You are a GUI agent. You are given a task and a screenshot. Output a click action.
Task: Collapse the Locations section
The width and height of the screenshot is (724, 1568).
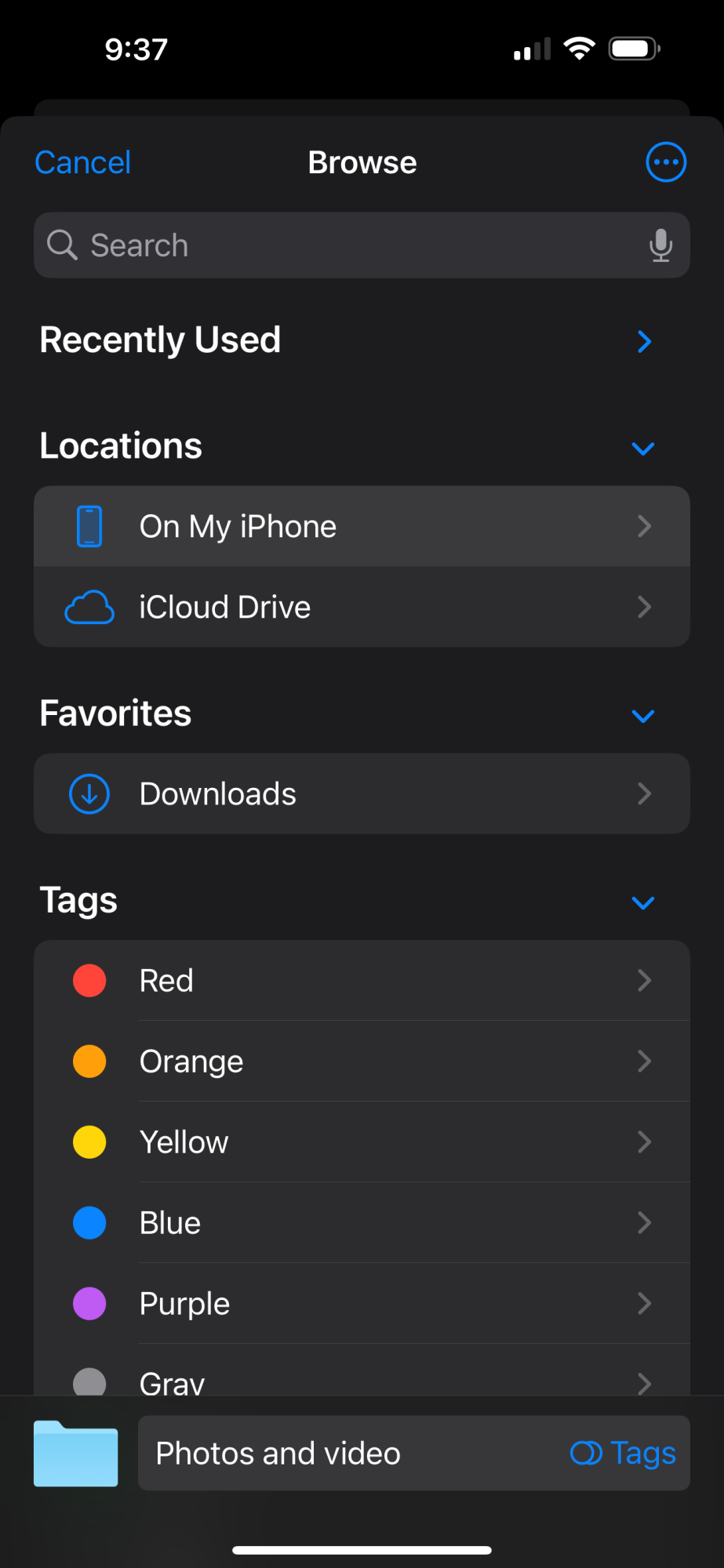pyautogui.click(x=643, y=448)
